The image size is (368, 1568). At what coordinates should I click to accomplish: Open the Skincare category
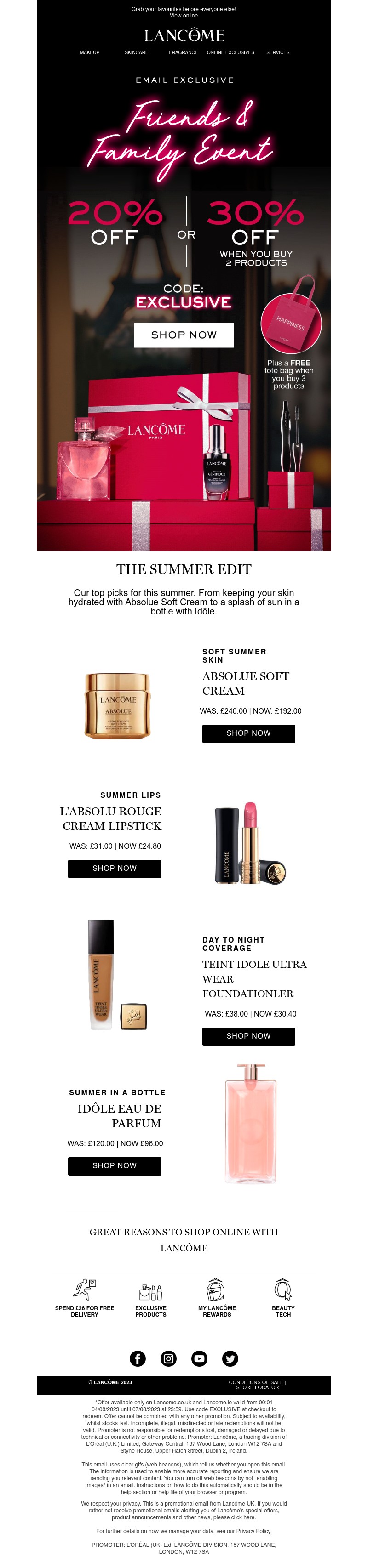137,53
